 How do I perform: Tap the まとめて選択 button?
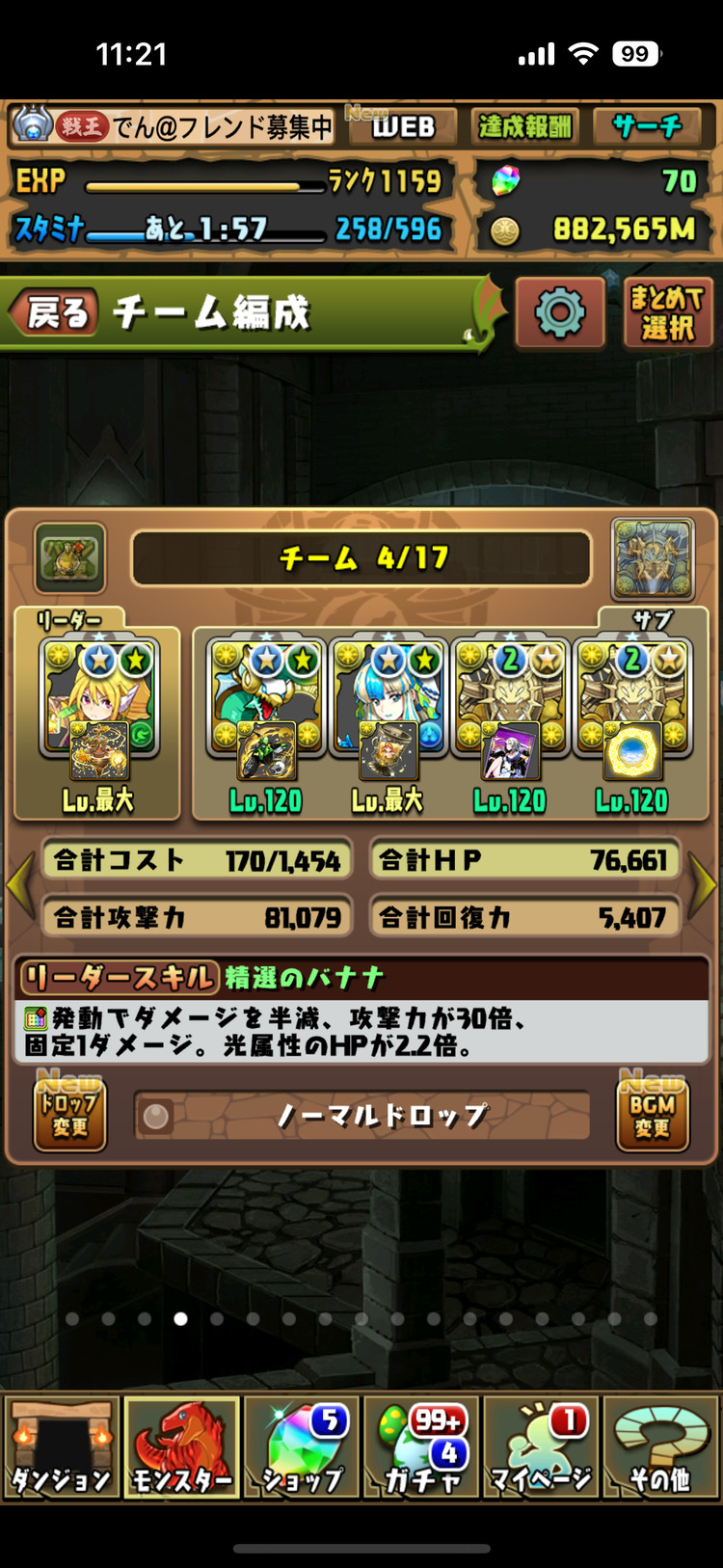click(667, 312)
